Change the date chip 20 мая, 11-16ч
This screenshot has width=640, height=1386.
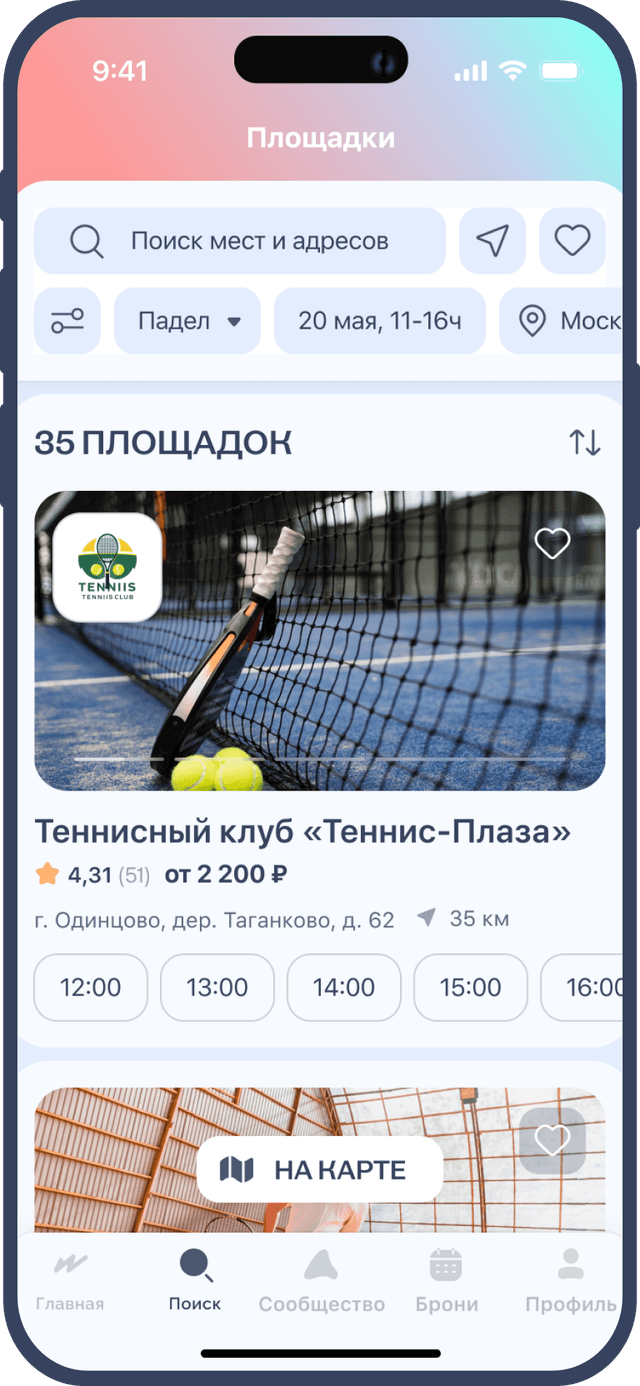pos(380,321)
